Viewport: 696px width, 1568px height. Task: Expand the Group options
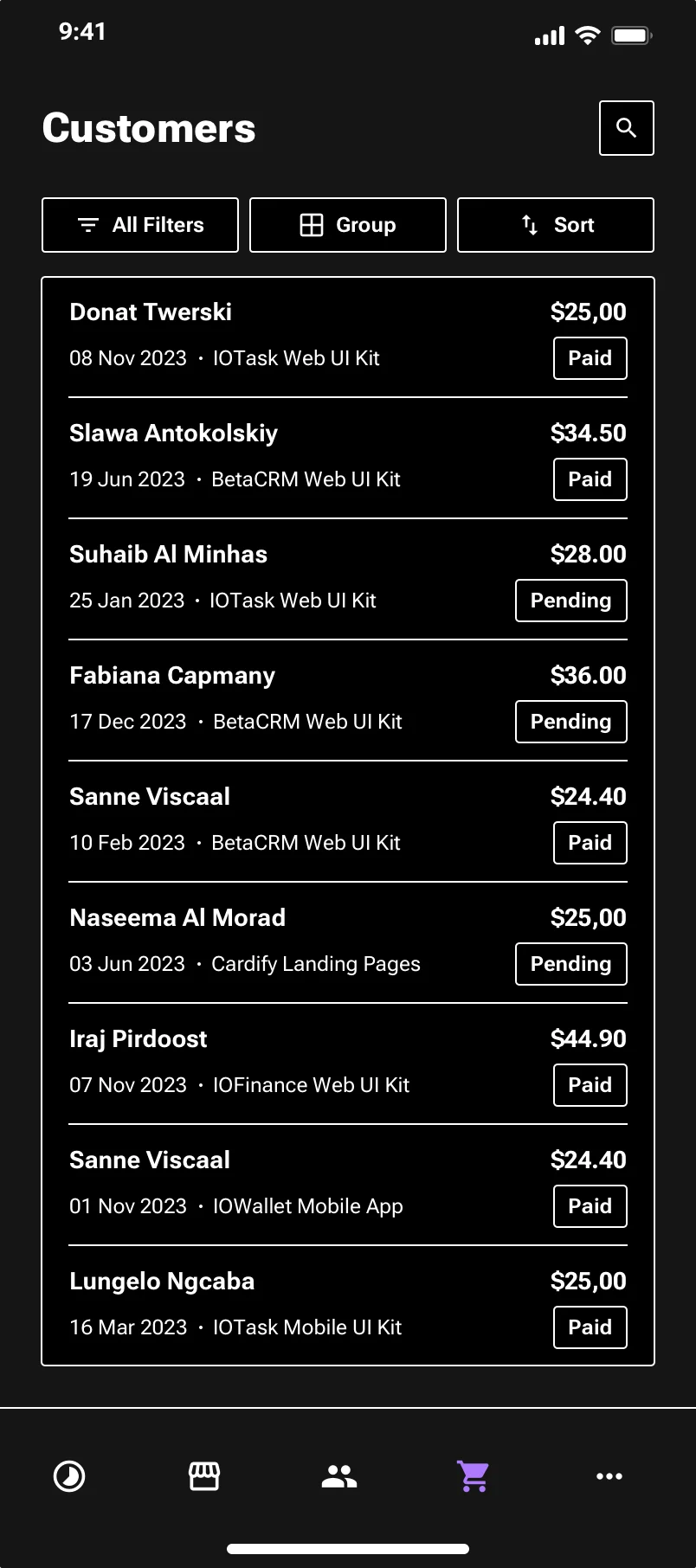347,225
